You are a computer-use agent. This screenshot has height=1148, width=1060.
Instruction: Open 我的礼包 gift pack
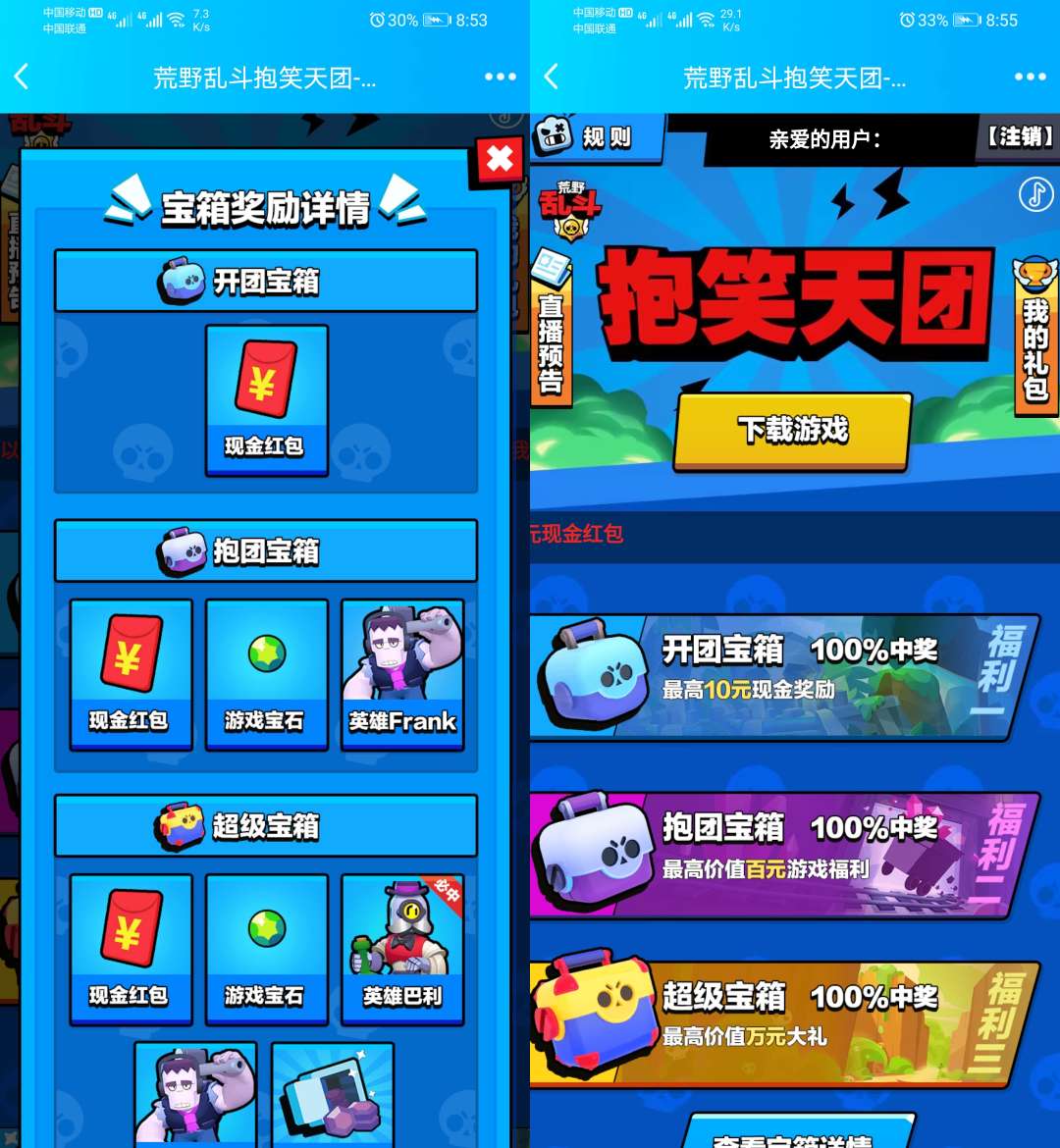(1035, 337)
